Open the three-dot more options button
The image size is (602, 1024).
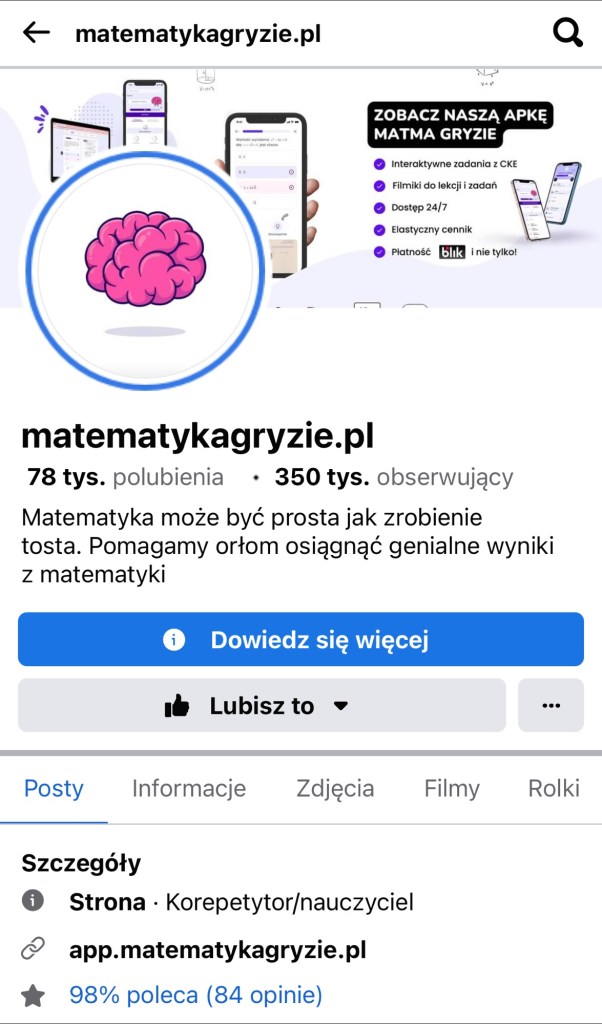550,706
